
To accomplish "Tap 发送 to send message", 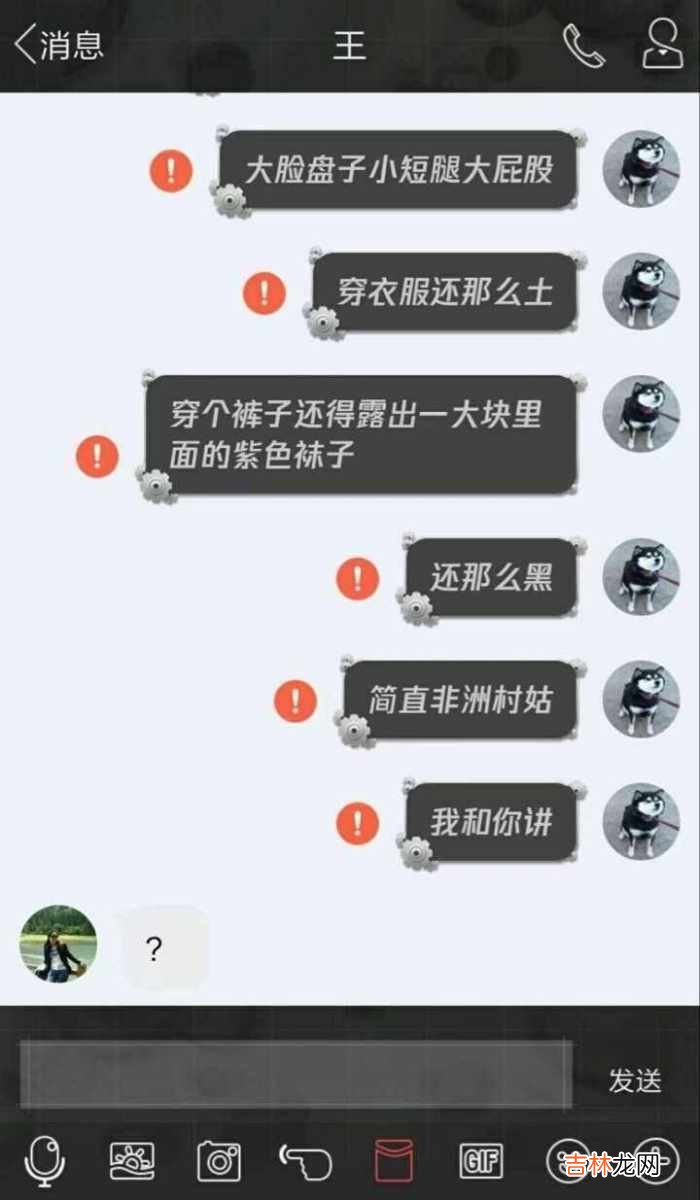I will tap(635, 1080).
